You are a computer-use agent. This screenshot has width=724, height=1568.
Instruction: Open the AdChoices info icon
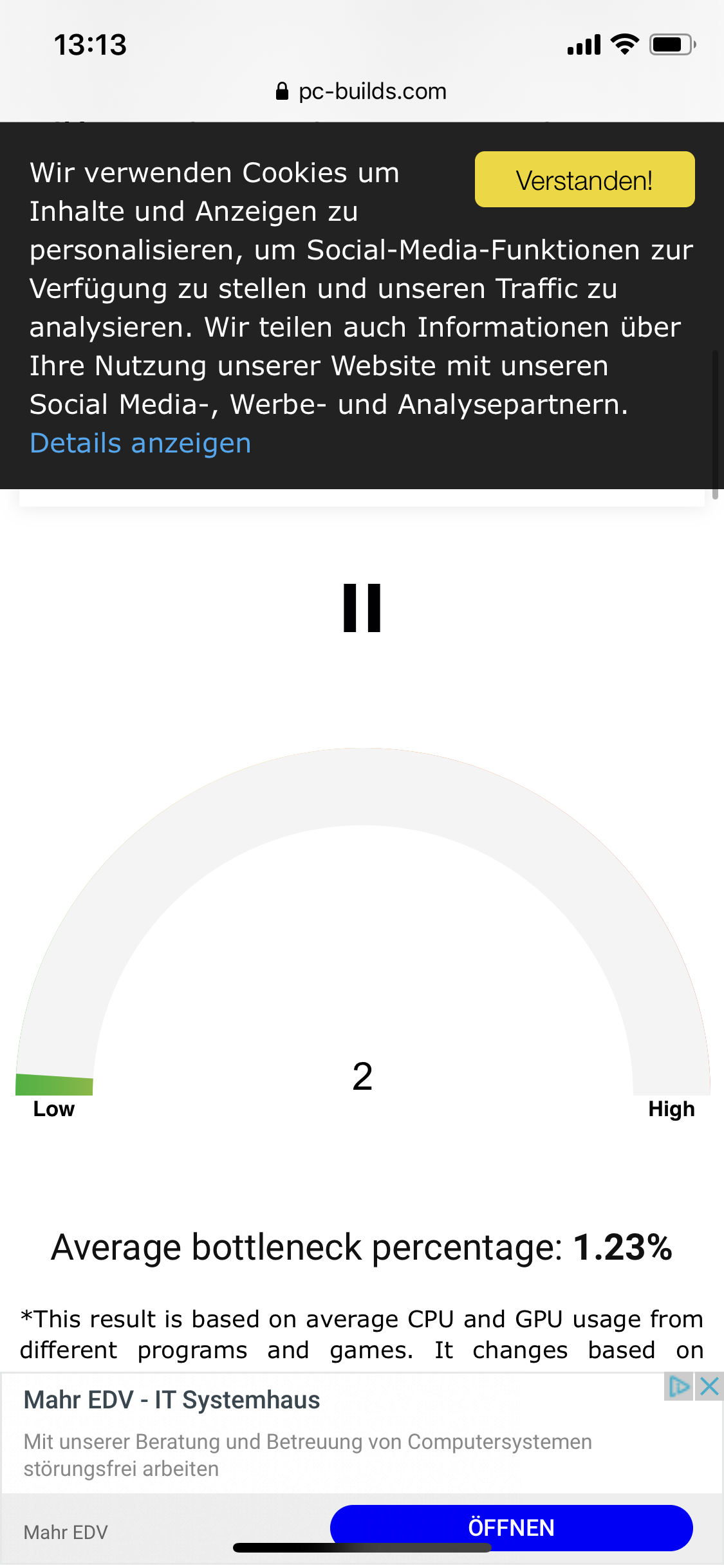[x=678, y=1386]
